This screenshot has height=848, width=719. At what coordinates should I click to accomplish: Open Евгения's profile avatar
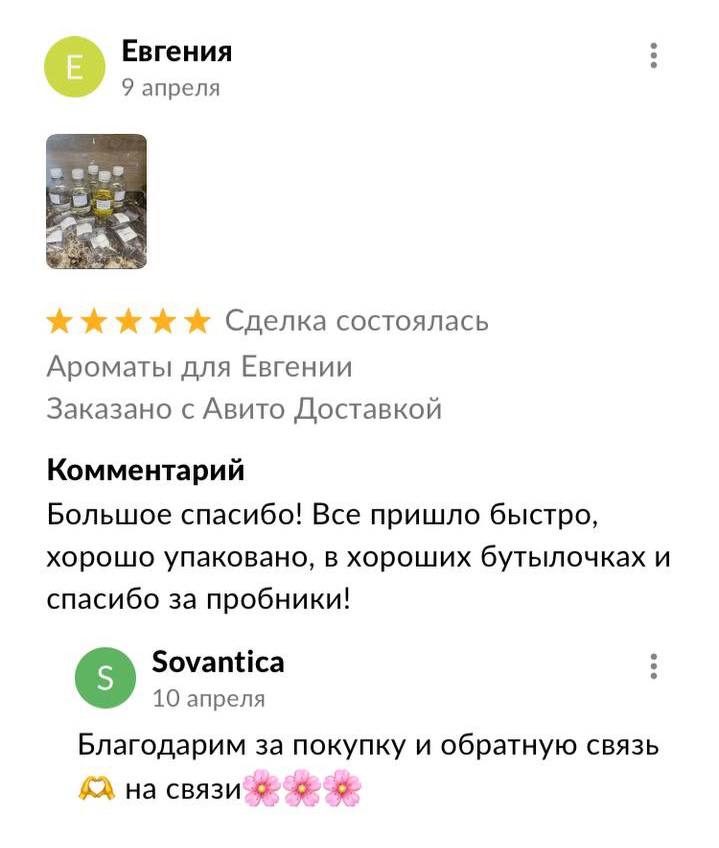click(75, 68)
